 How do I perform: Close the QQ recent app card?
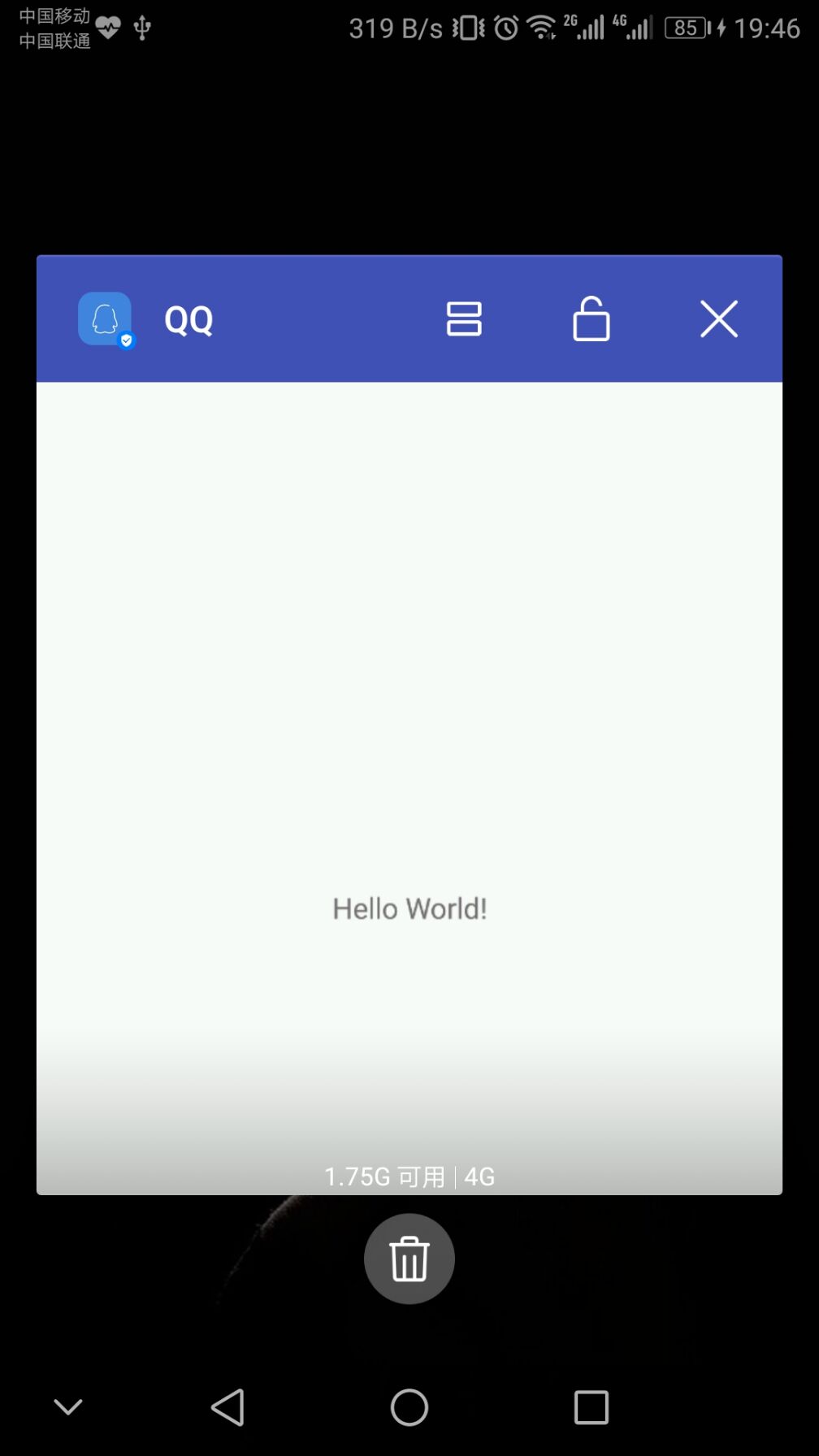click(719, 318)
